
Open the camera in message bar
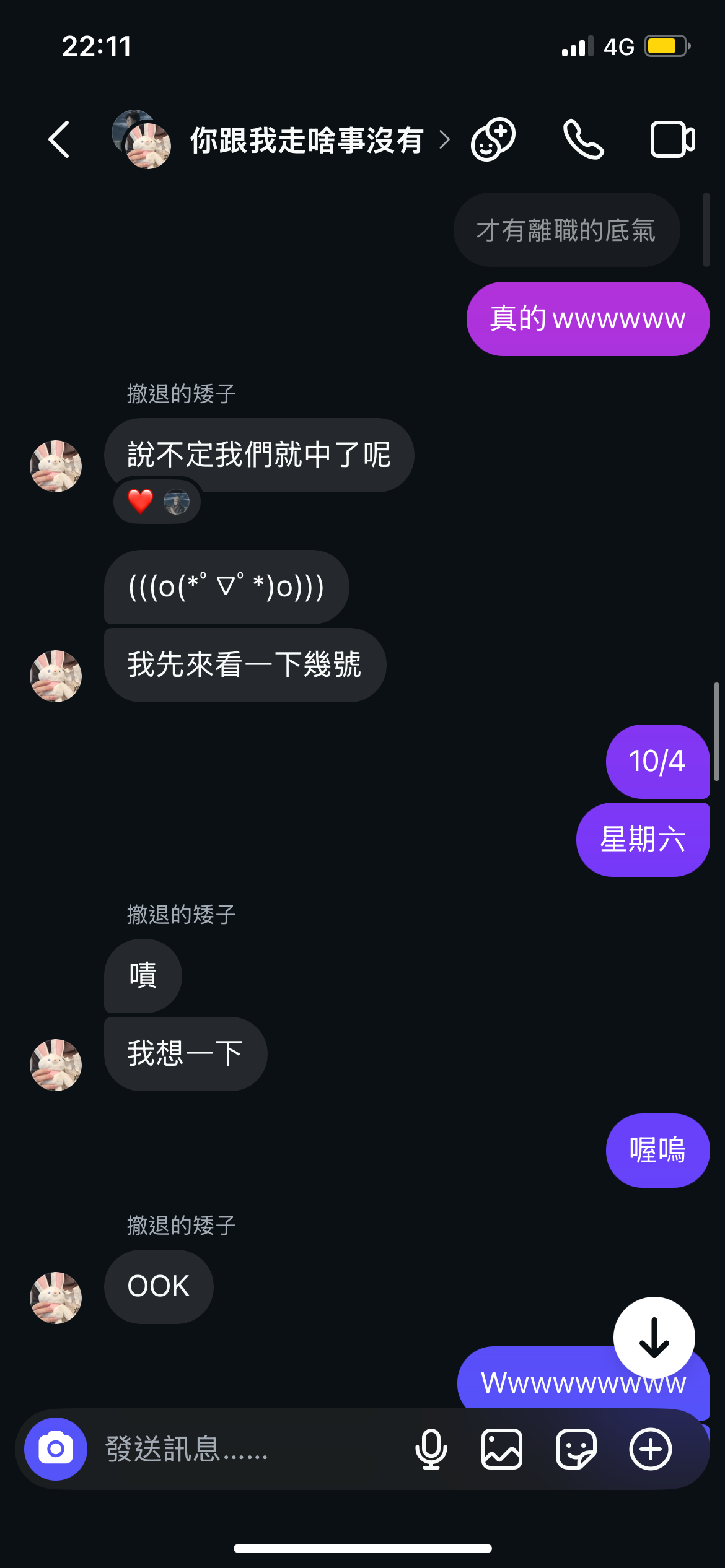[x=56, y=1449]
